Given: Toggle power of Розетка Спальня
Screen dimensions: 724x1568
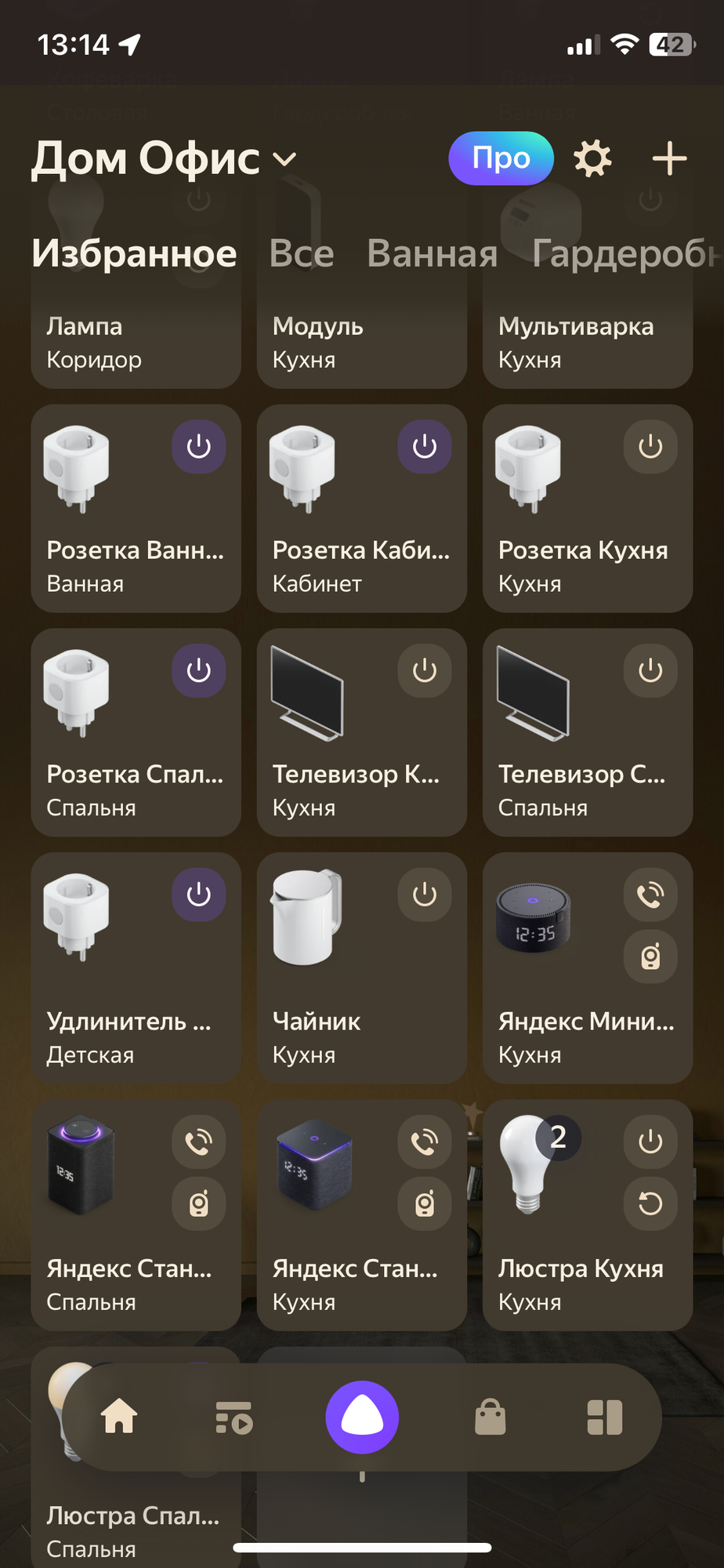Looking at the screenshot, I should click(x=199, y=671).
